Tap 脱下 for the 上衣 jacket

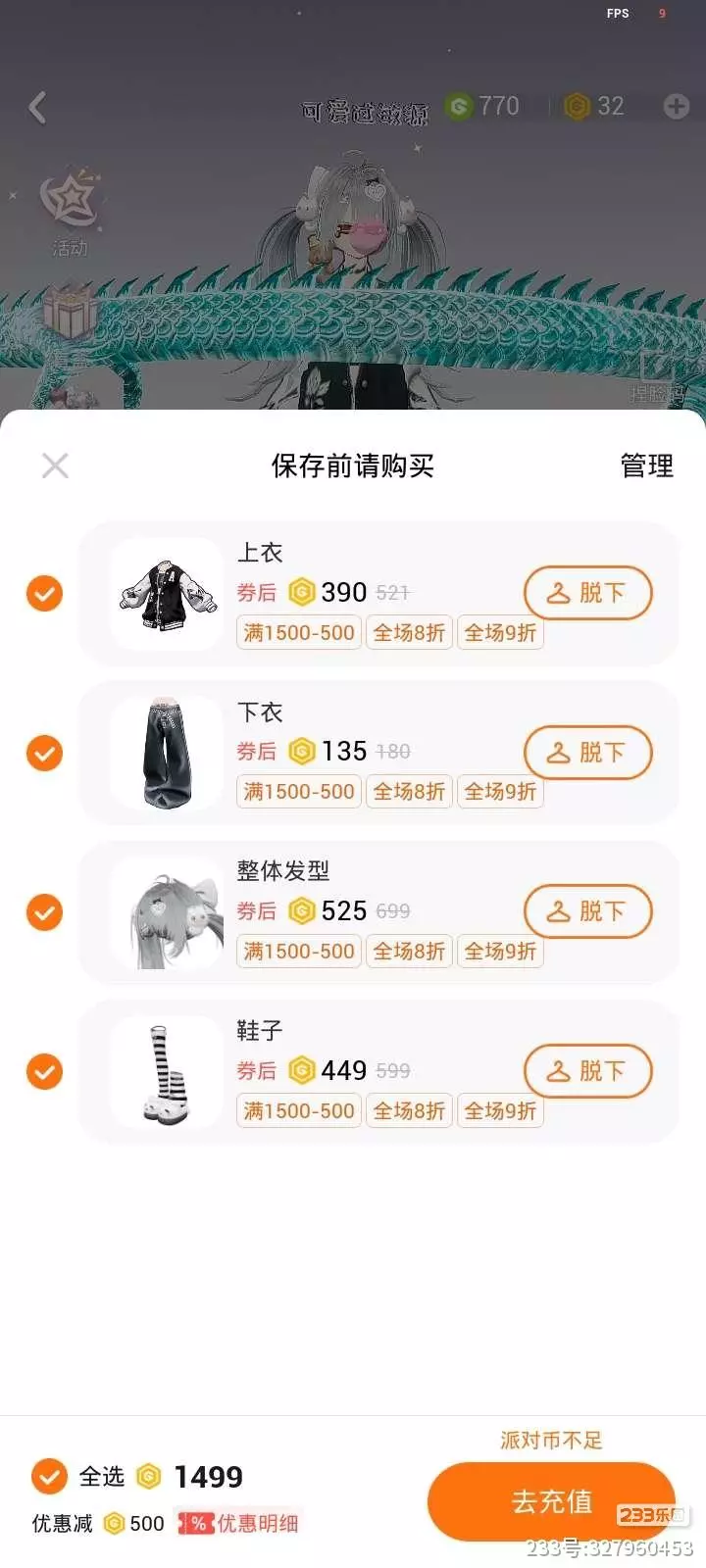click(587, 593)
